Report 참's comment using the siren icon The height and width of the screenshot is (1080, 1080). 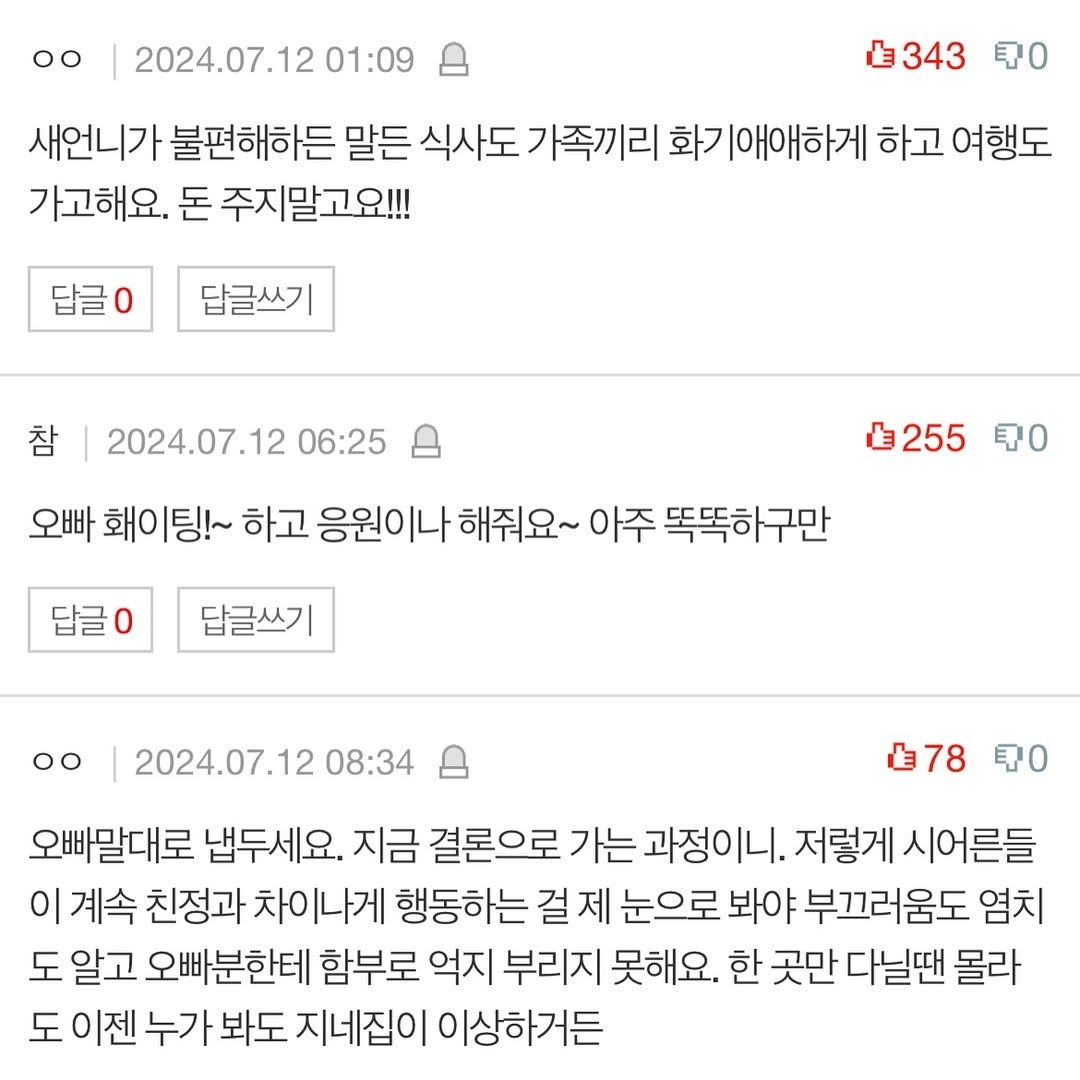[x=427, y=441]
